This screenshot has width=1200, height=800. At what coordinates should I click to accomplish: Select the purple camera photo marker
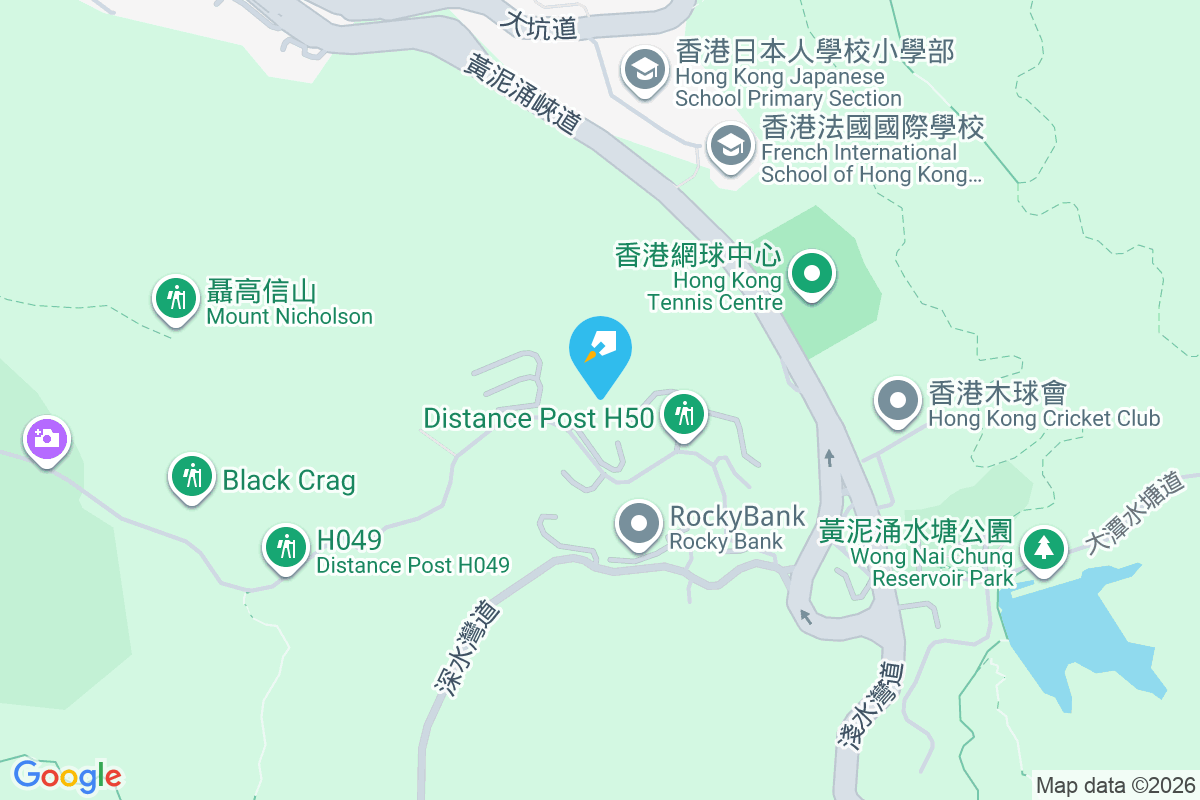[47, 438]
